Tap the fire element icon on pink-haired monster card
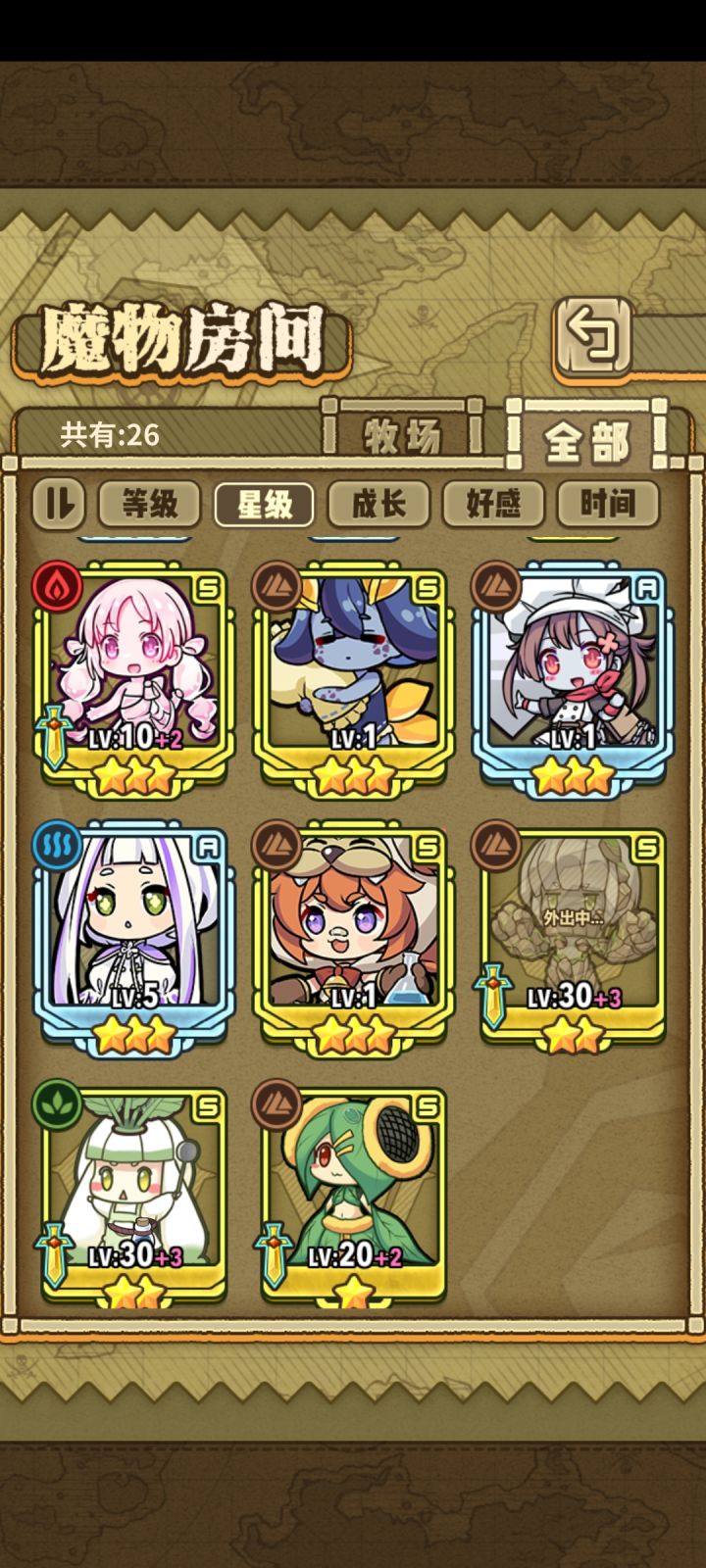 [59, 584]
